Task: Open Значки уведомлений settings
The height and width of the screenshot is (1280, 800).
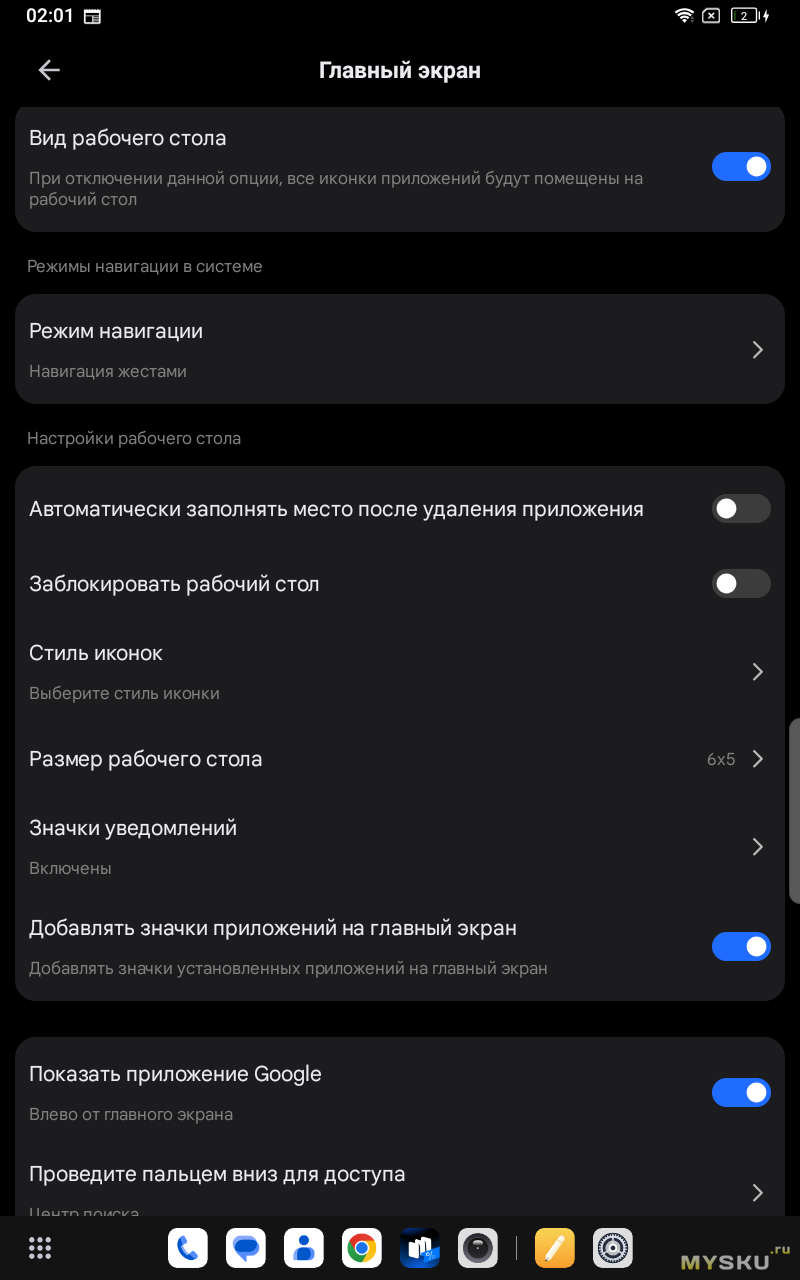Action: 400,846
